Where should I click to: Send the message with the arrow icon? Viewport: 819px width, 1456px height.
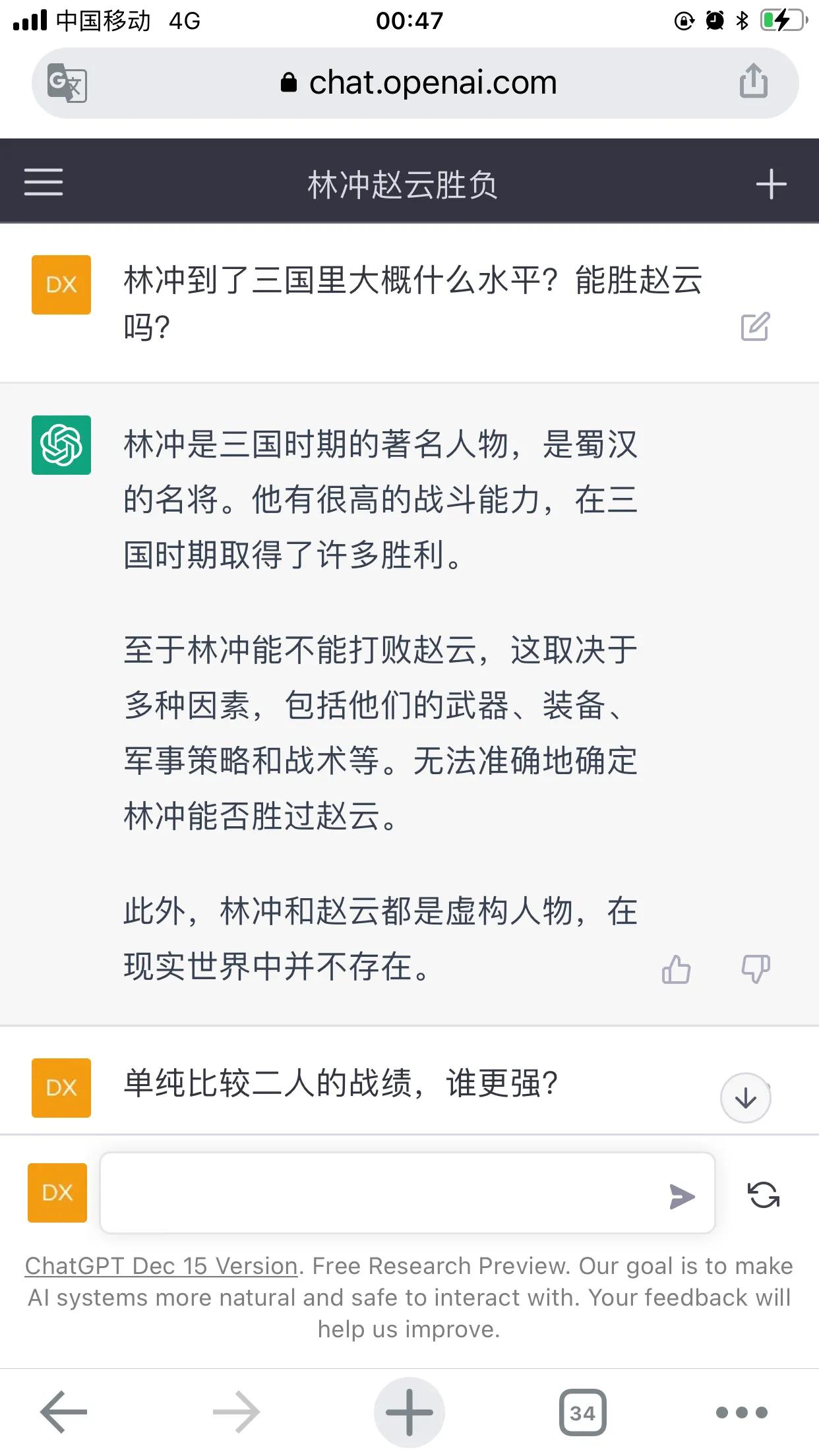682,1196
